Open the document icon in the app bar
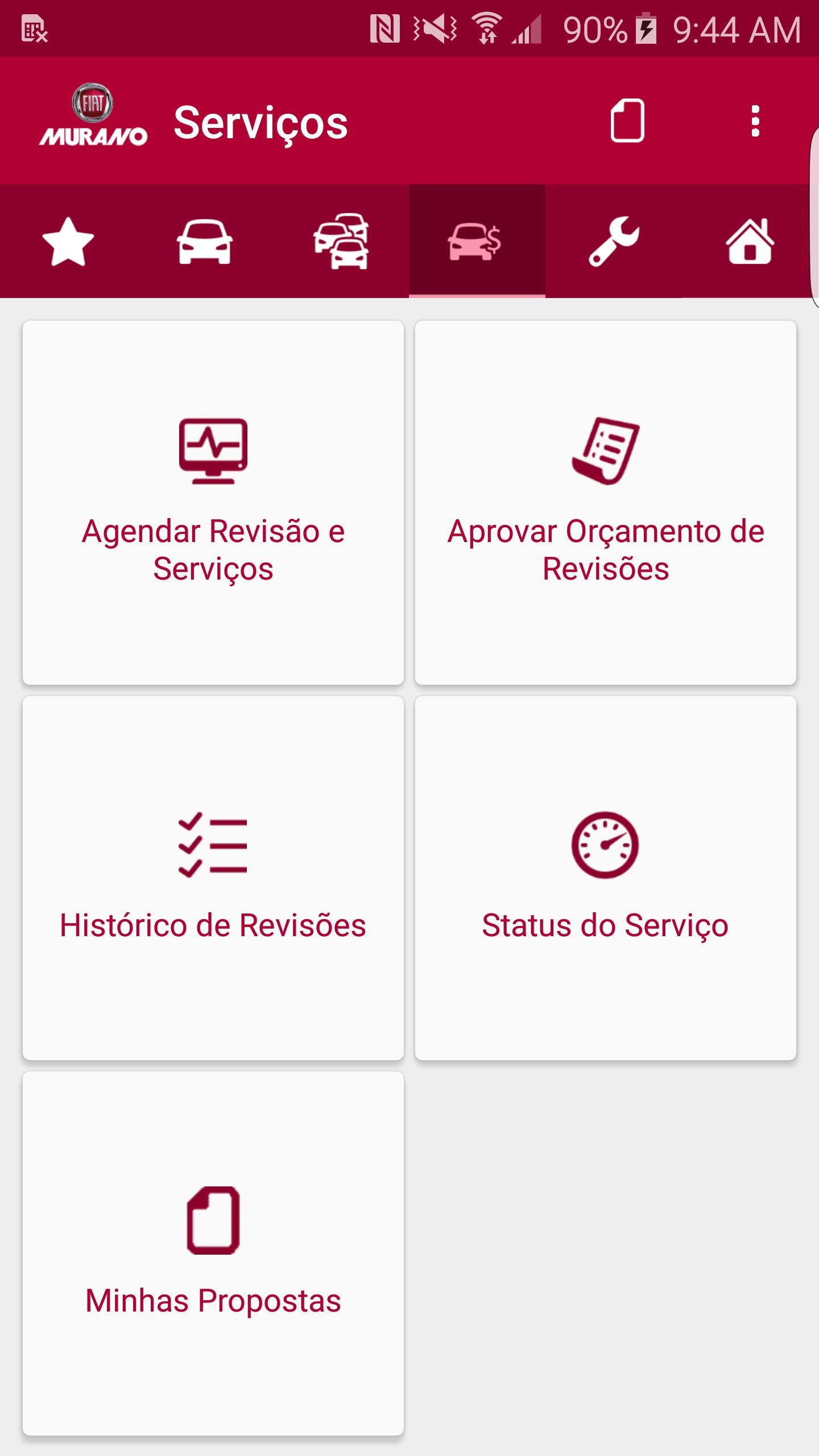Image resolution: width=819 pixels, height=1456 pixels. coord(627,121)
